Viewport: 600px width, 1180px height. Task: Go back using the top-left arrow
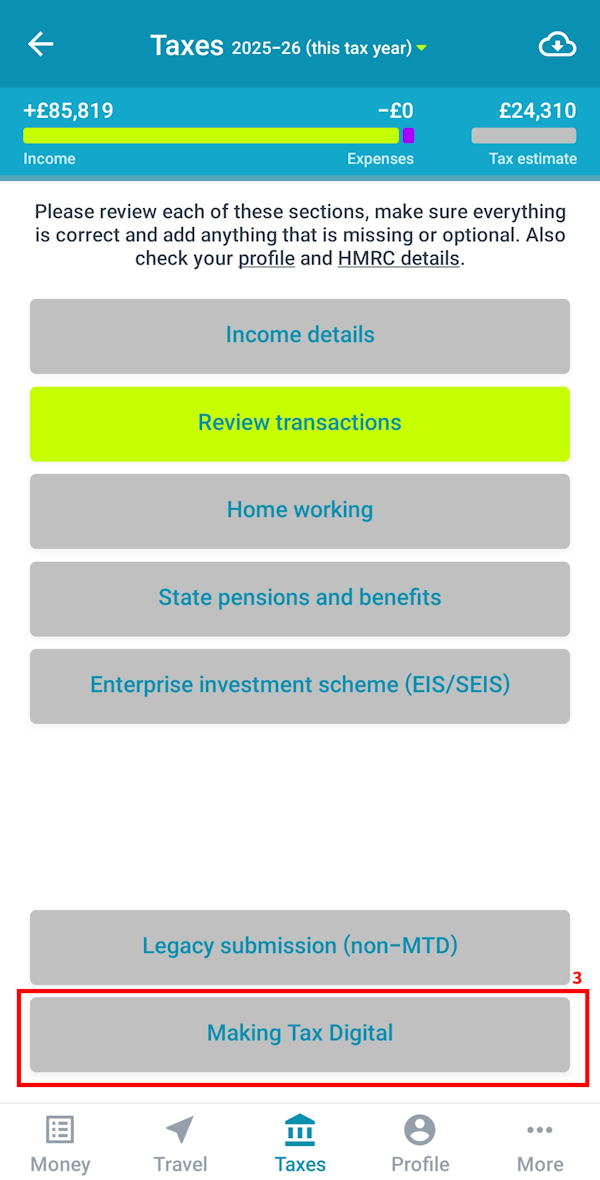41,44
